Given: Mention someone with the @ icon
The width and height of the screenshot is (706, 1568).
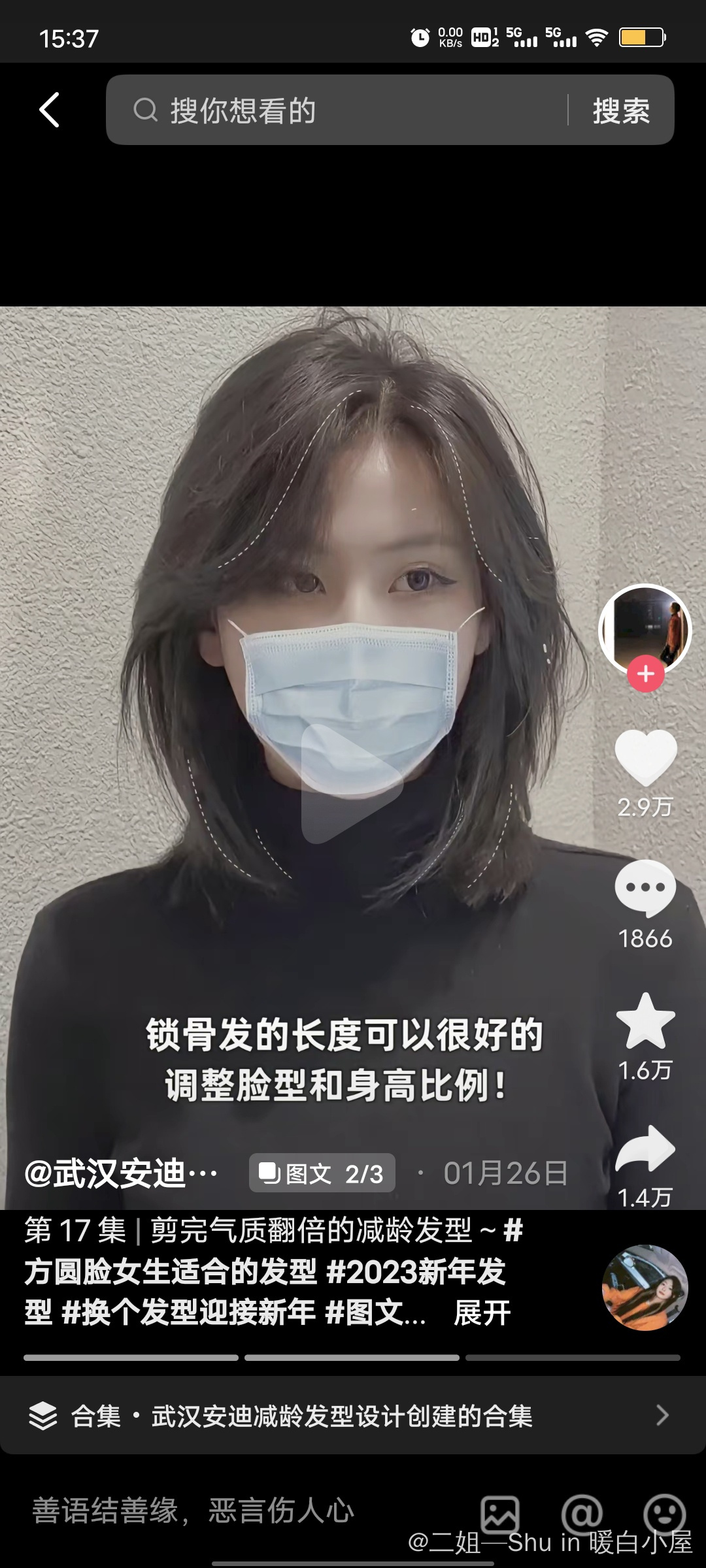Looking at the screenshot, I should coord(582,1513).
